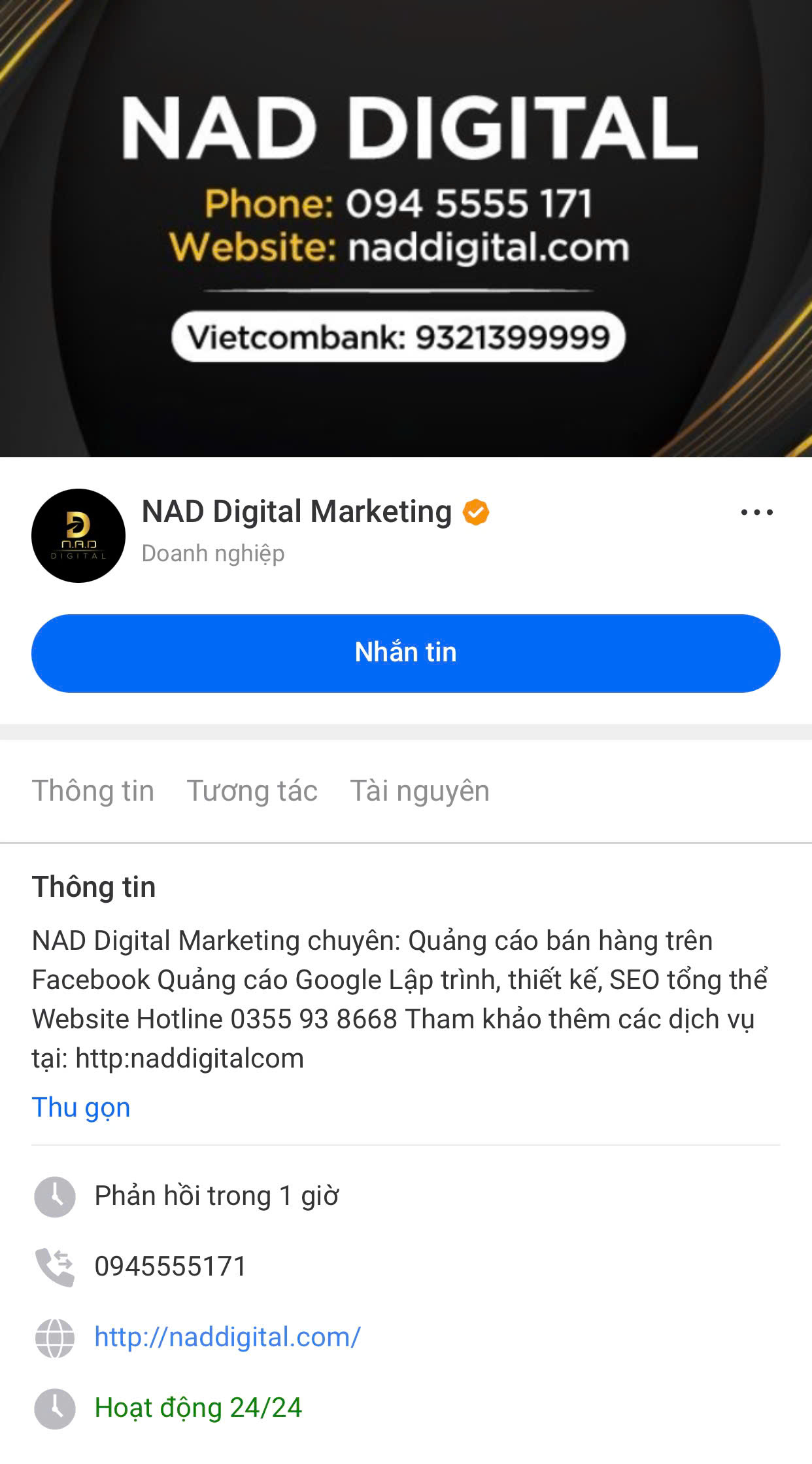
Task: Switch to the Tương tác tab
Action: pyautogui.click(x=252, y=790)
